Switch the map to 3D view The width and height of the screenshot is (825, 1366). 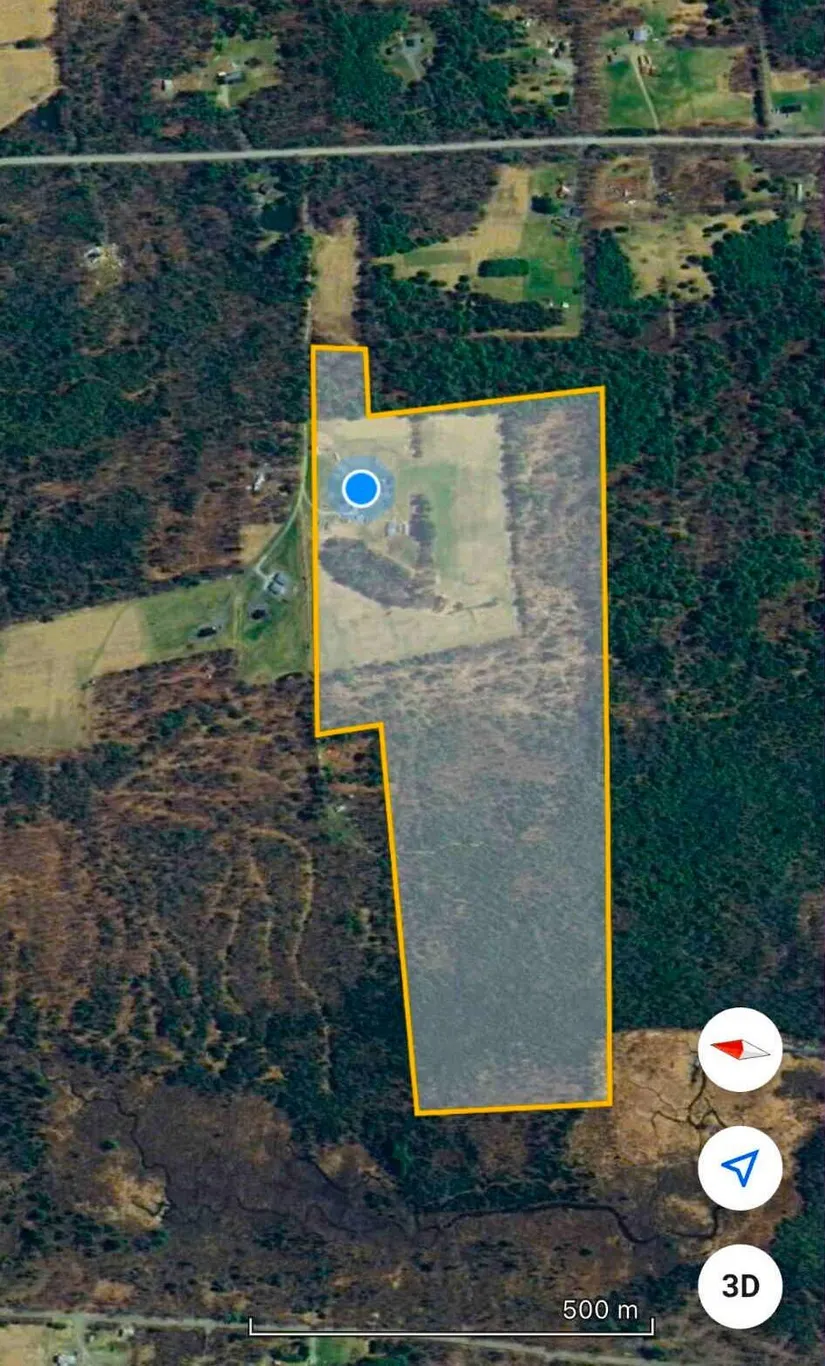click(x=740, y=1286)
